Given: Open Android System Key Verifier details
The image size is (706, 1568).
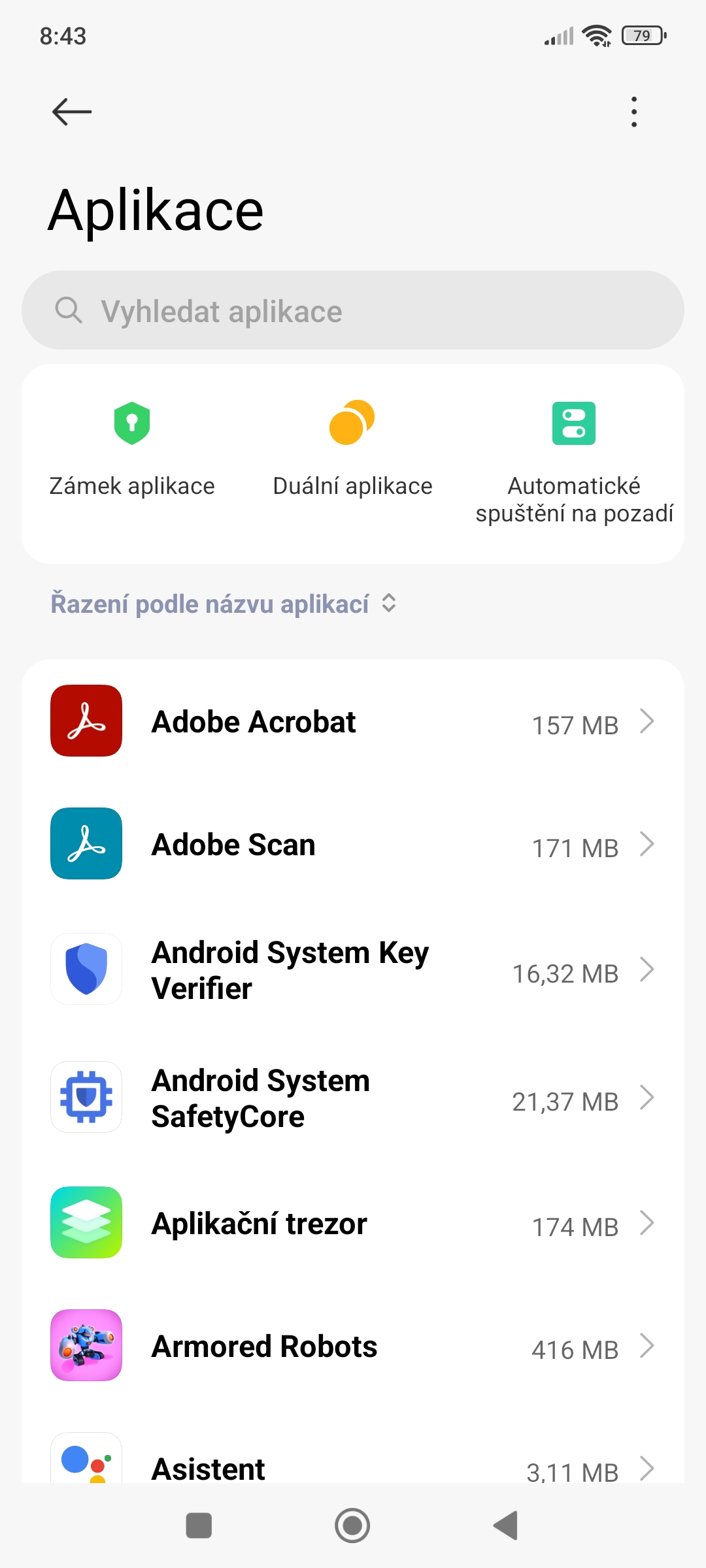Looking at the screenshot, I should 353,970.
